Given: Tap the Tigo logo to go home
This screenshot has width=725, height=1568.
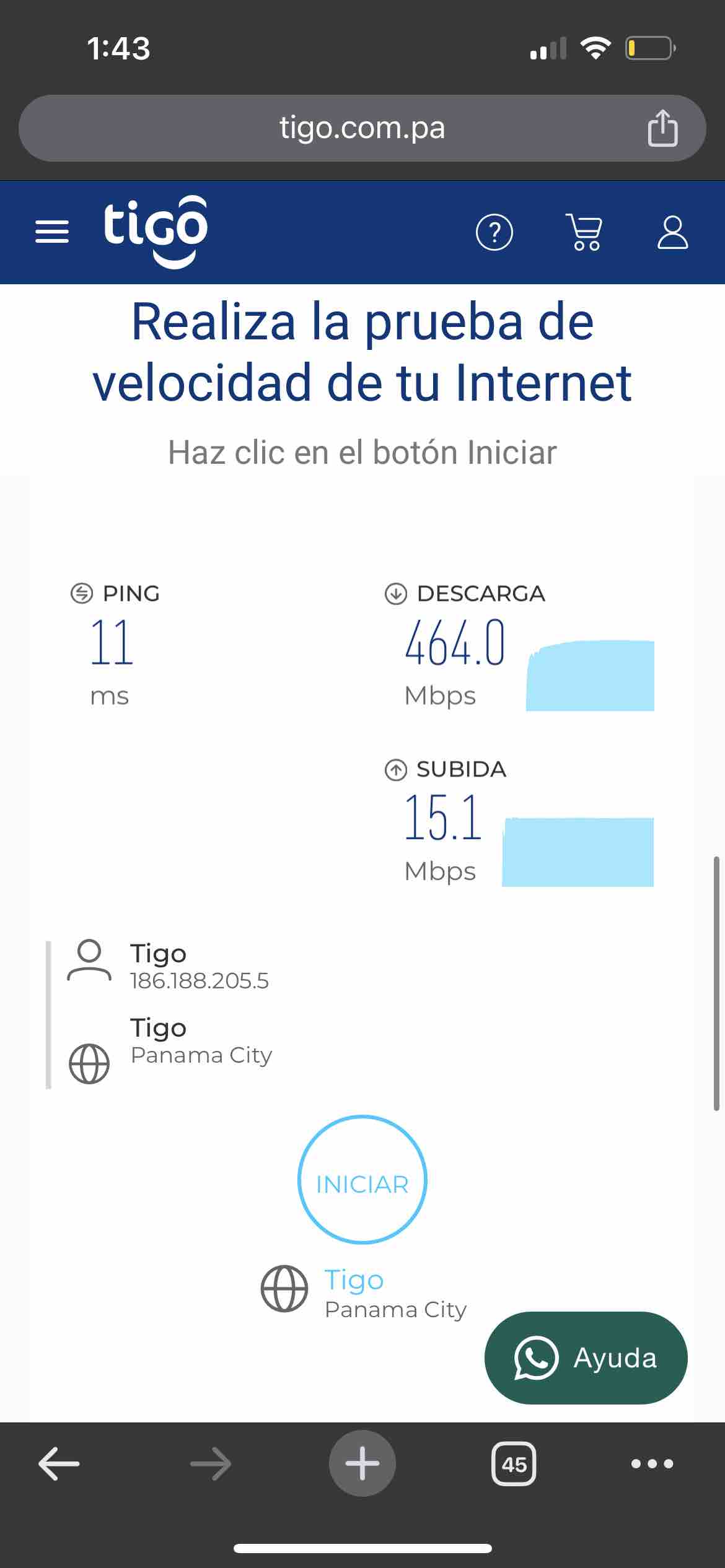Looking at the screenshot, I should [156, 232].
